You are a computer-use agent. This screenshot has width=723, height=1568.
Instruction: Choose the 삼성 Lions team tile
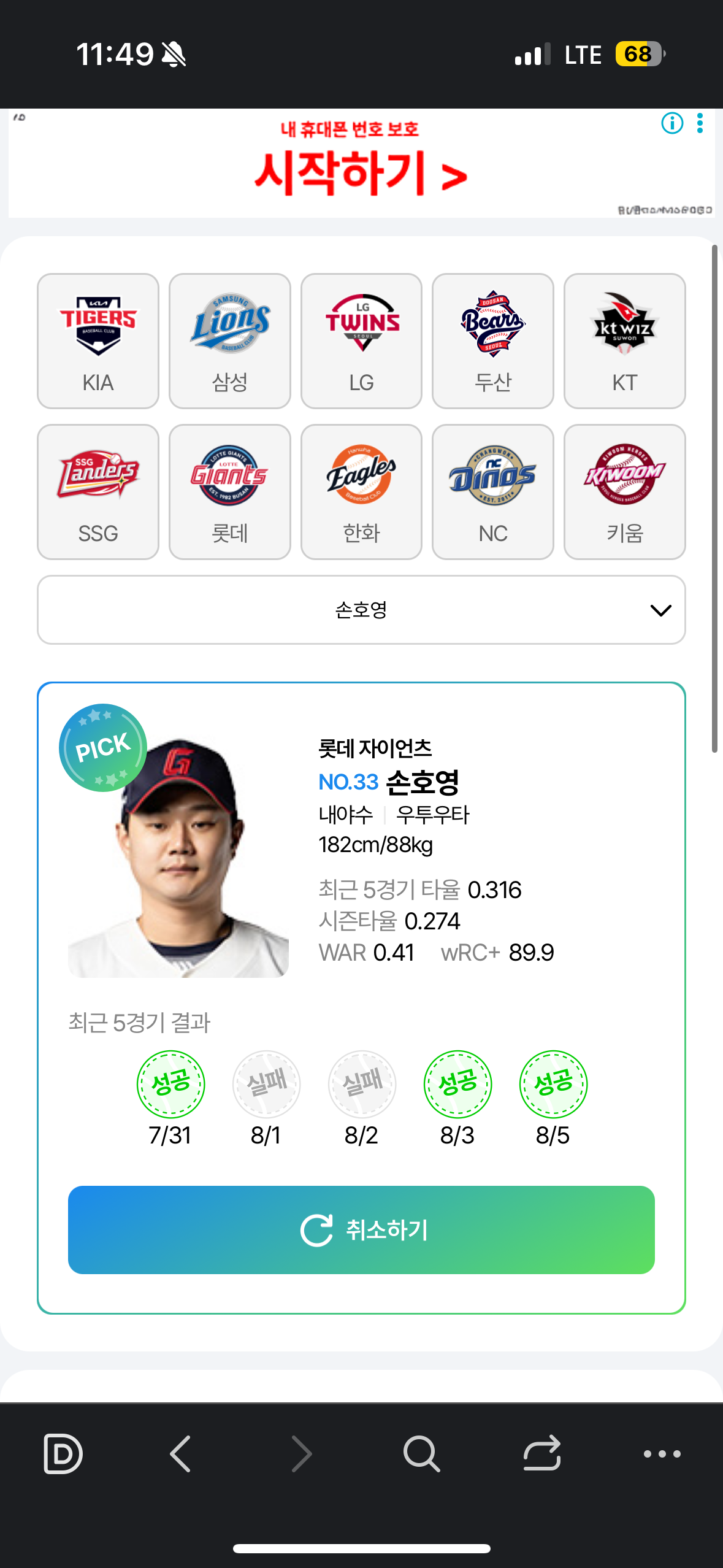[230, 341]
